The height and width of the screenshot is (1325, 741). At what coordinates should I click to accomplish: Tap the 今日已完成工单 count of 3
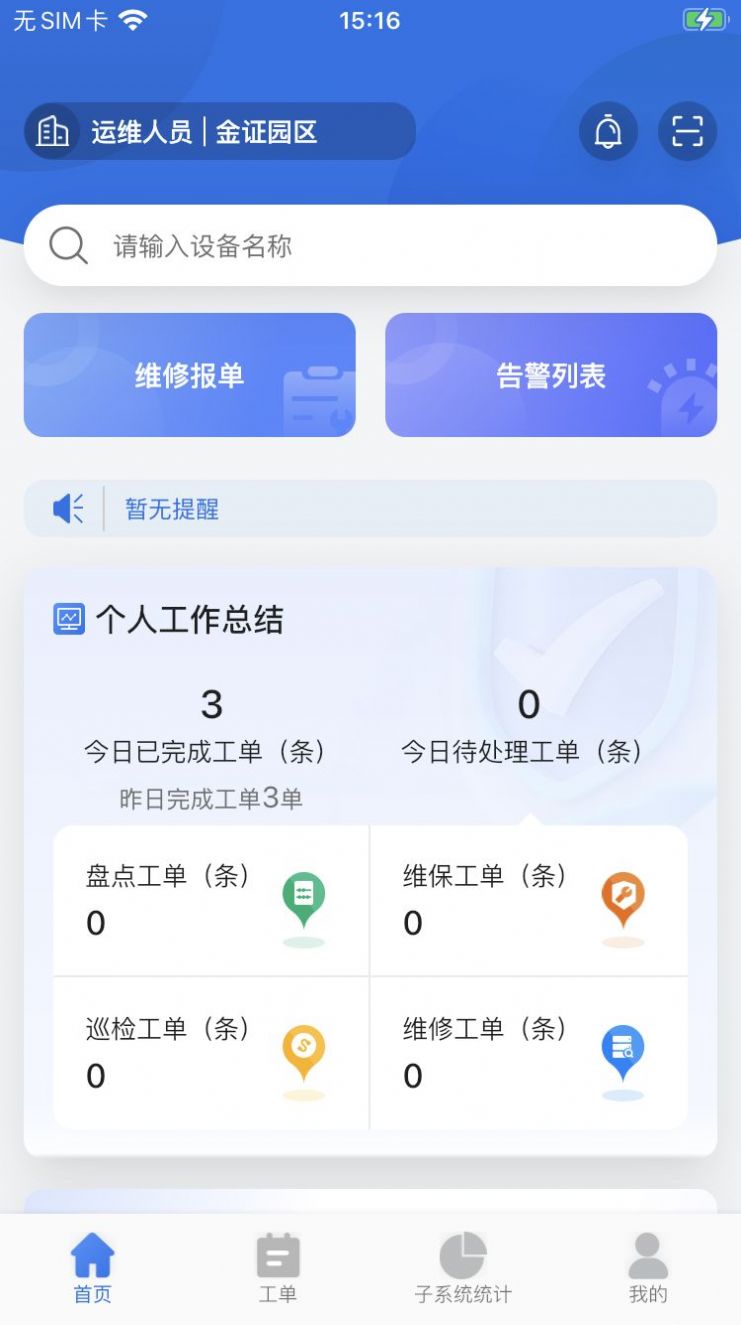[x=210, y=704]
